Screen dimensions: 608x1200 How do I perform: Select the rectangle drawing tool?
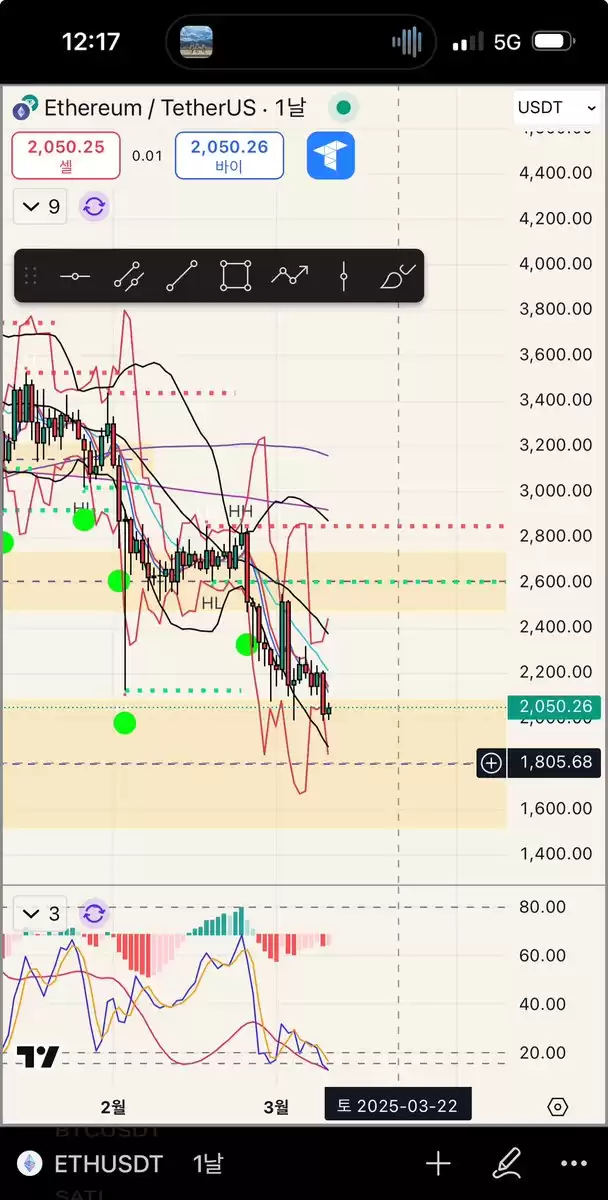coord(236,276)
